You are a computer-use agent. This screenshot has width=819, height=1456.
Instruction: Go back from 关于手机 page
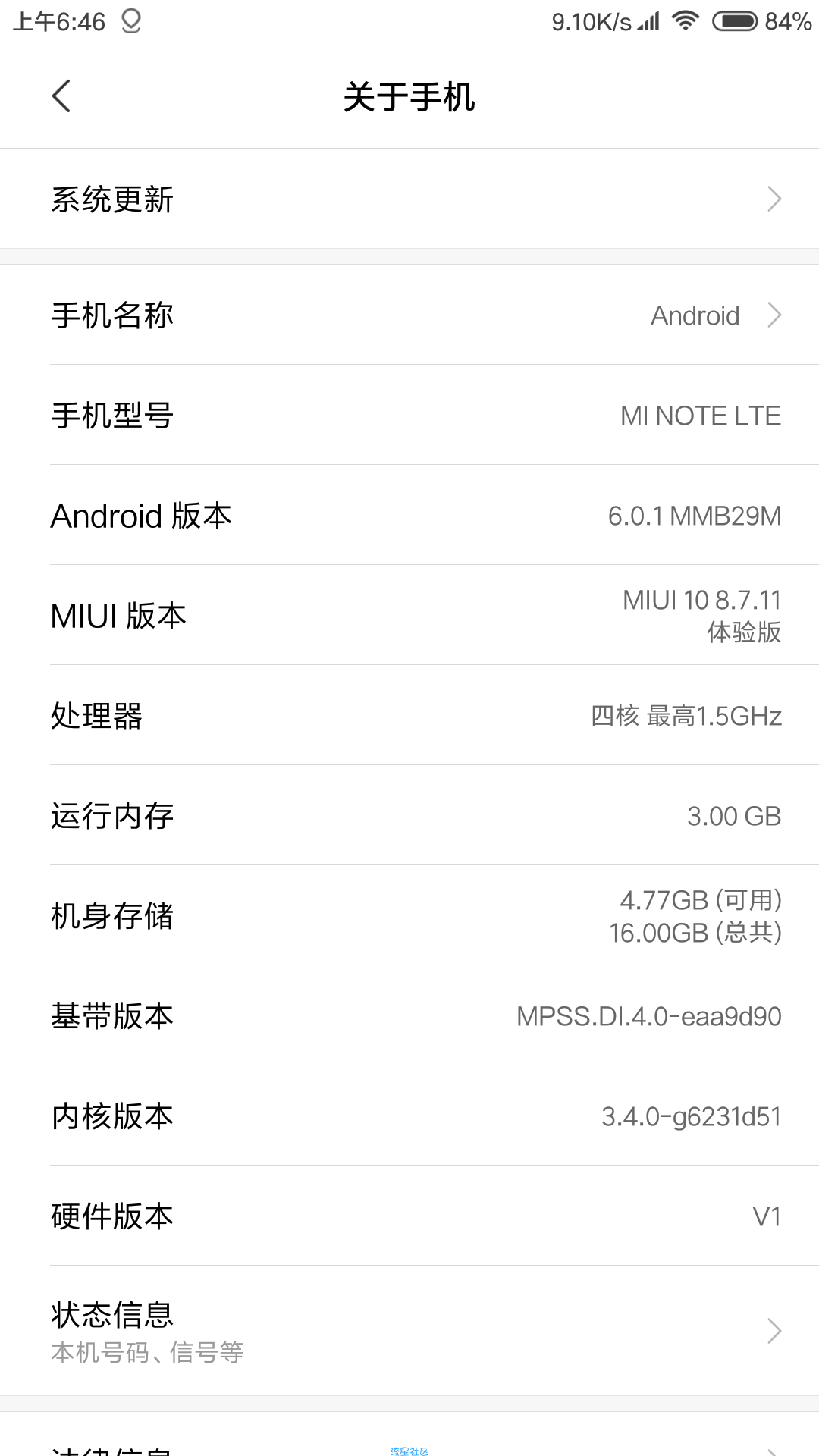(61, 96)
